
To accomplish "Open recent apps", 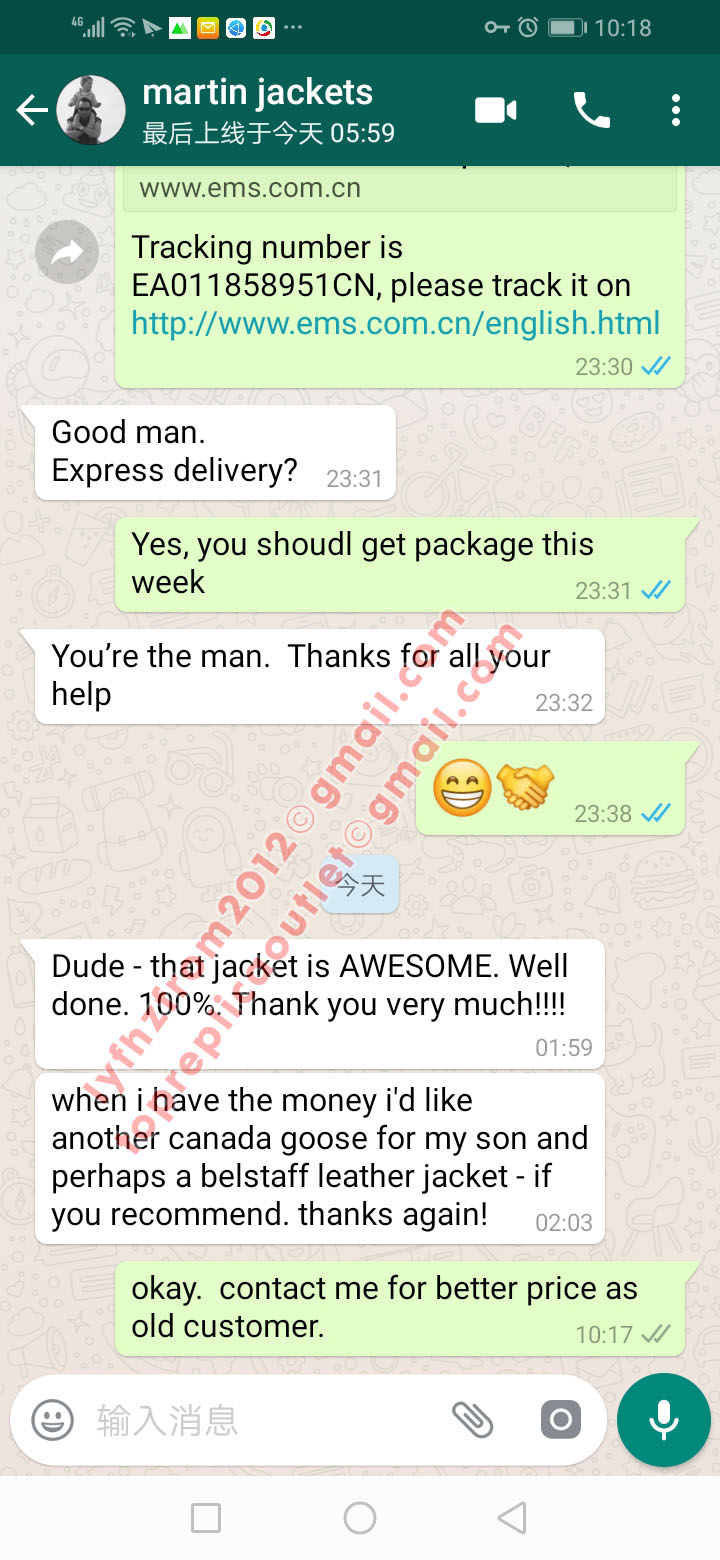I will [206, 1518].
